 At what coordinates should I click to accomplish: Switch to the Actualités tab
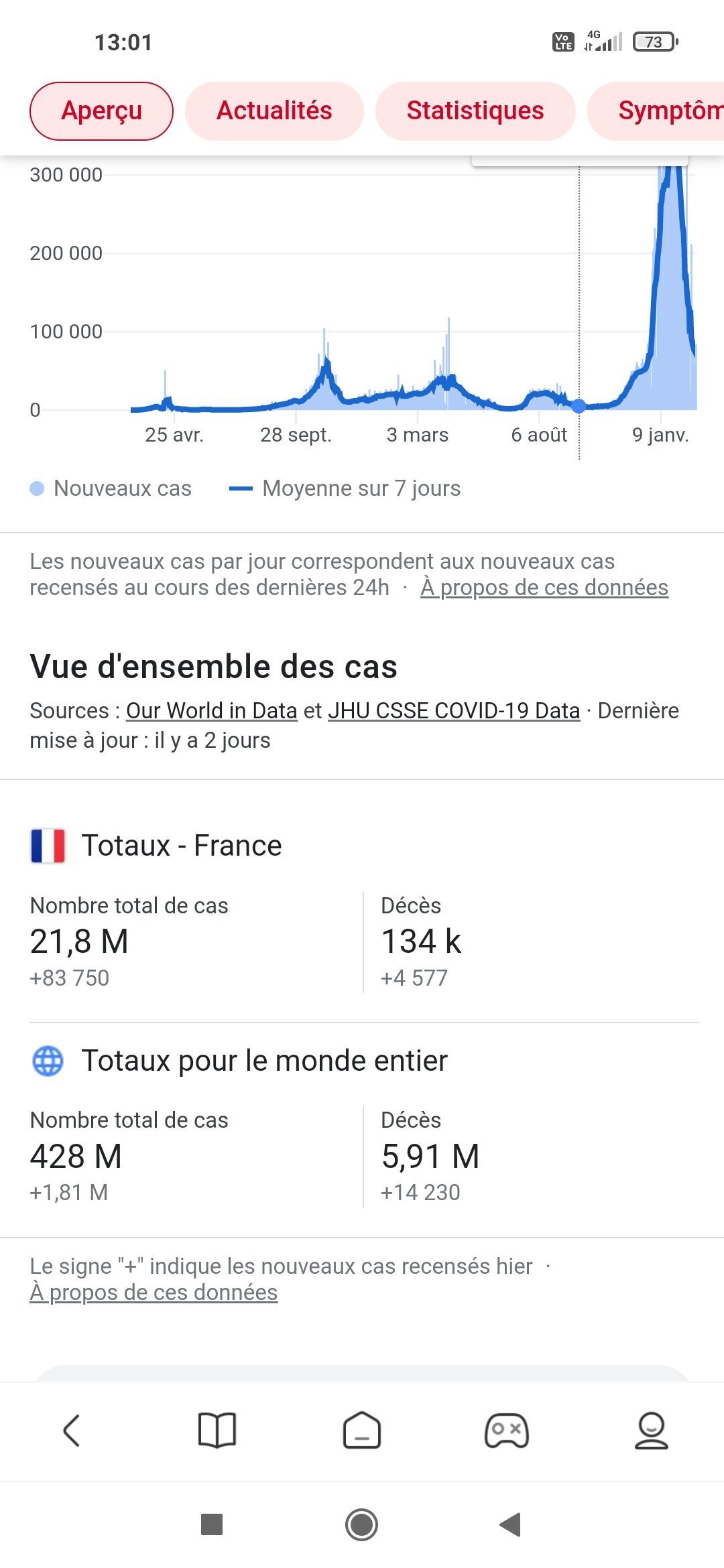[274, 111]
